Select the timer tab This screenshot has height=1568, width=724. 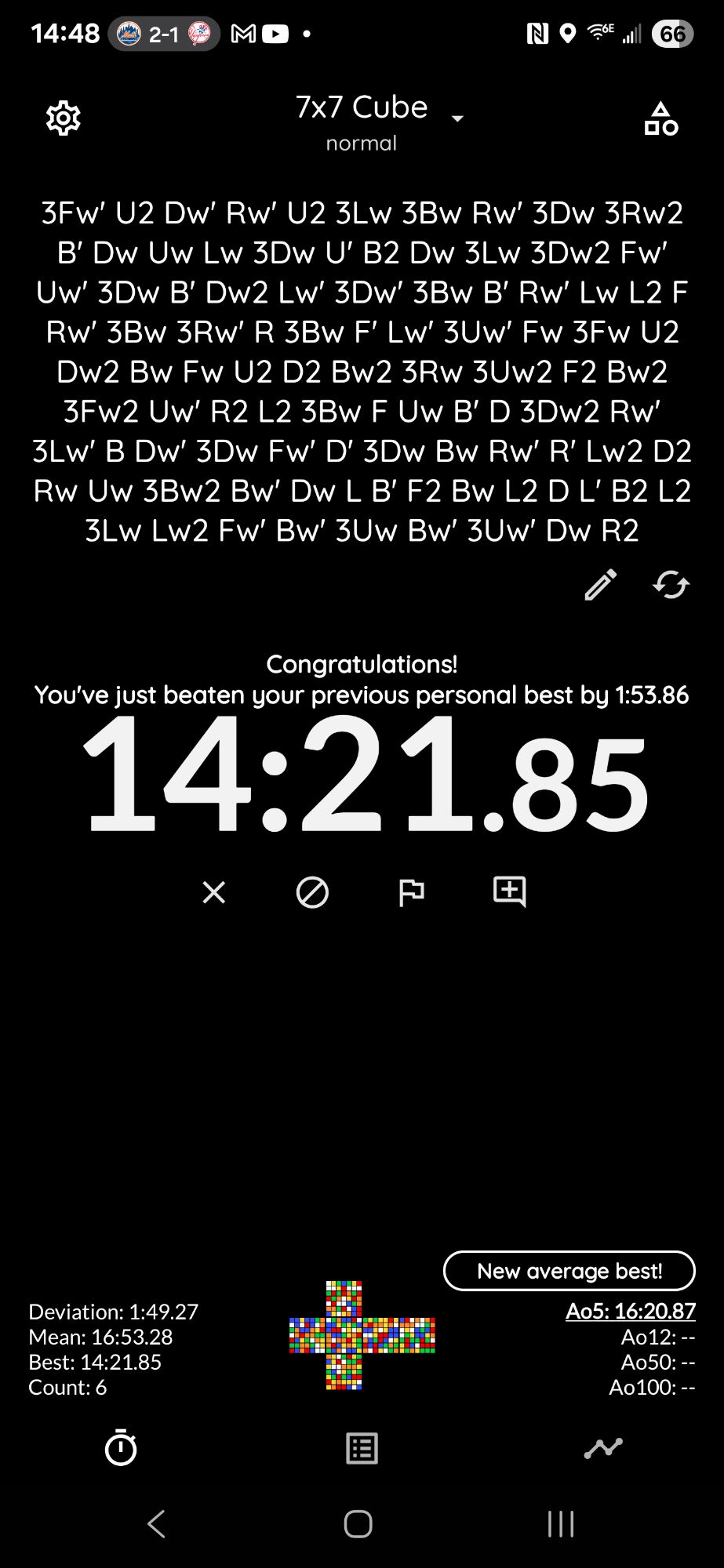pos(121,1447)
